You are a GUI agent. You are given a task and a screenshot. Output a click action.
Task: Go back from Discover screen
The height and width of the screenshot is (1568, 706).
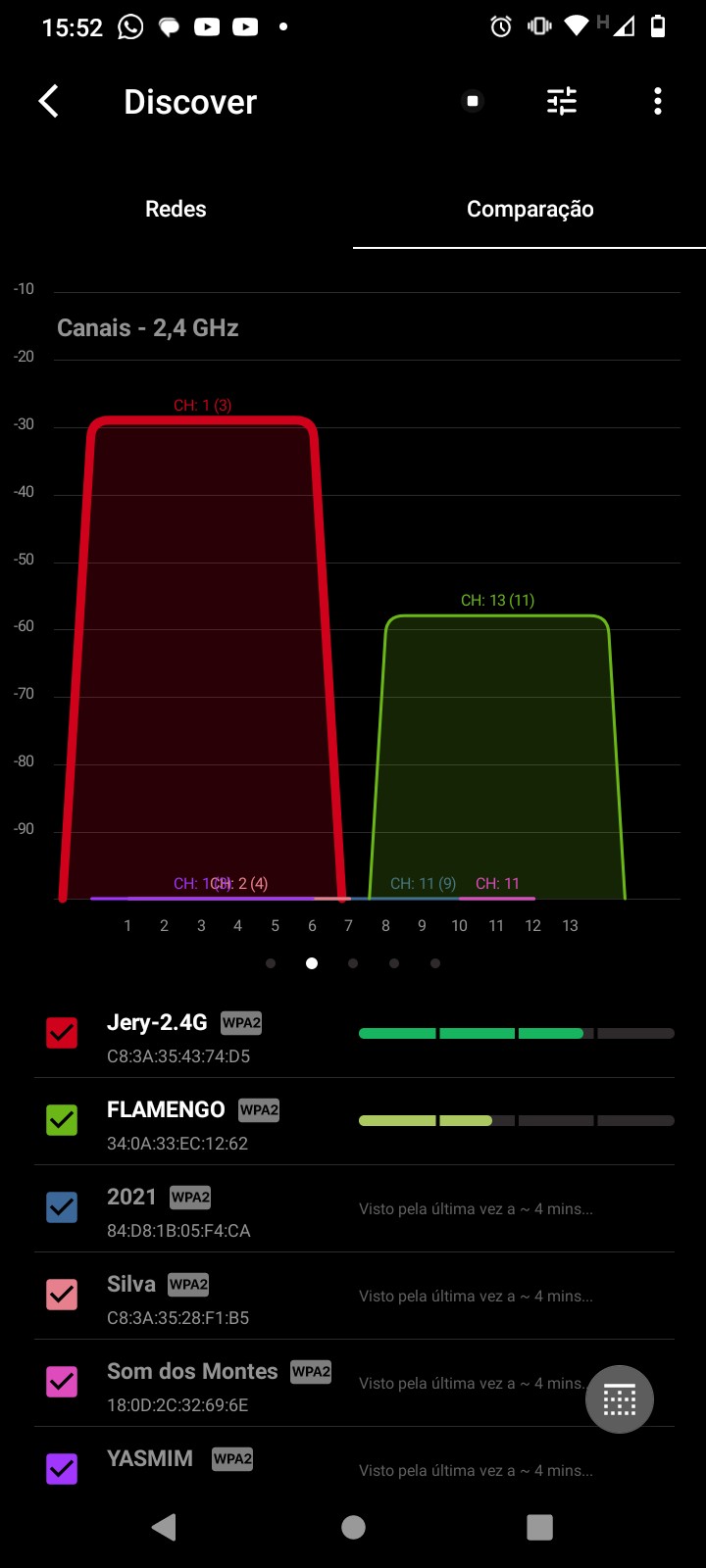49,101
